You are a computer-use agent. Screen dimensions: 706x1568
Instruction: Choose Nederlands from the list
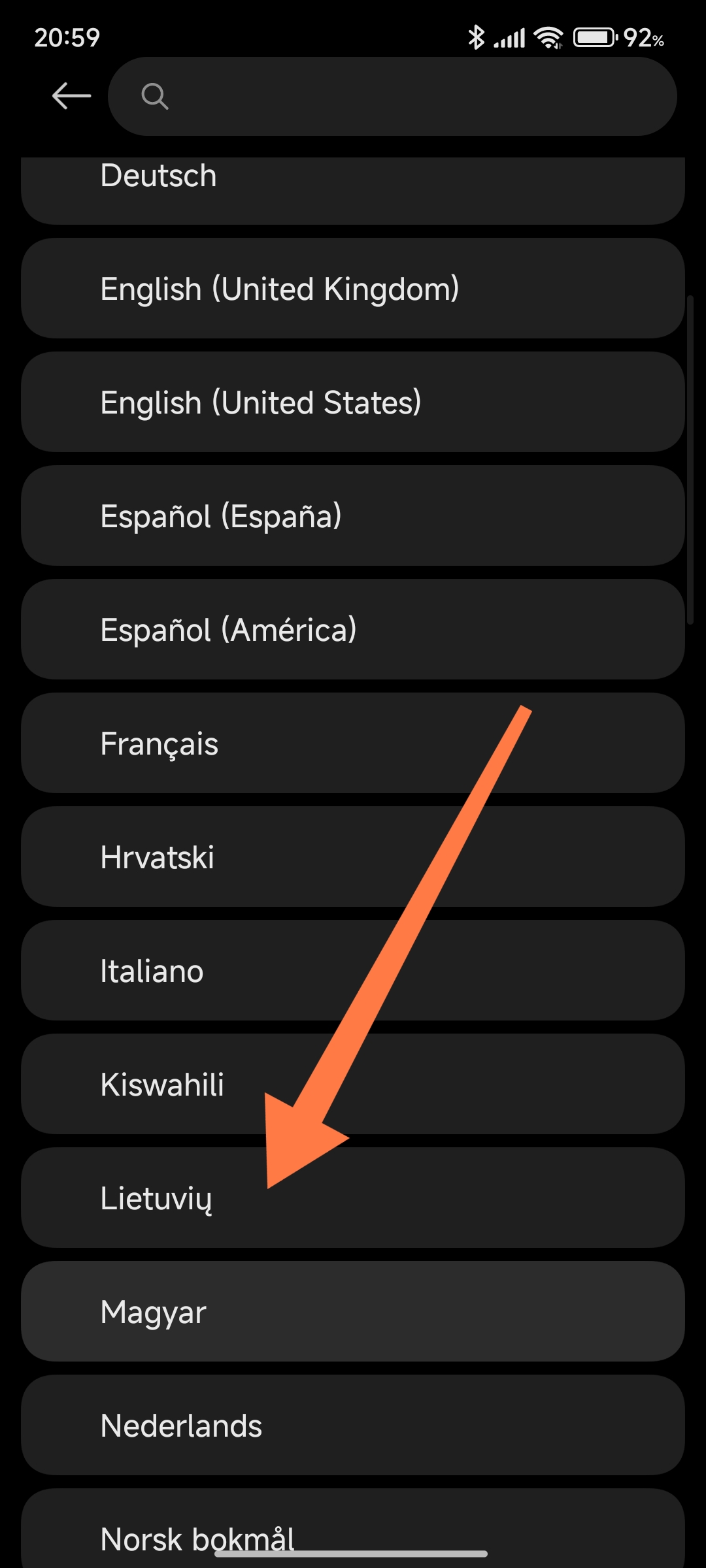(353, 1425)
